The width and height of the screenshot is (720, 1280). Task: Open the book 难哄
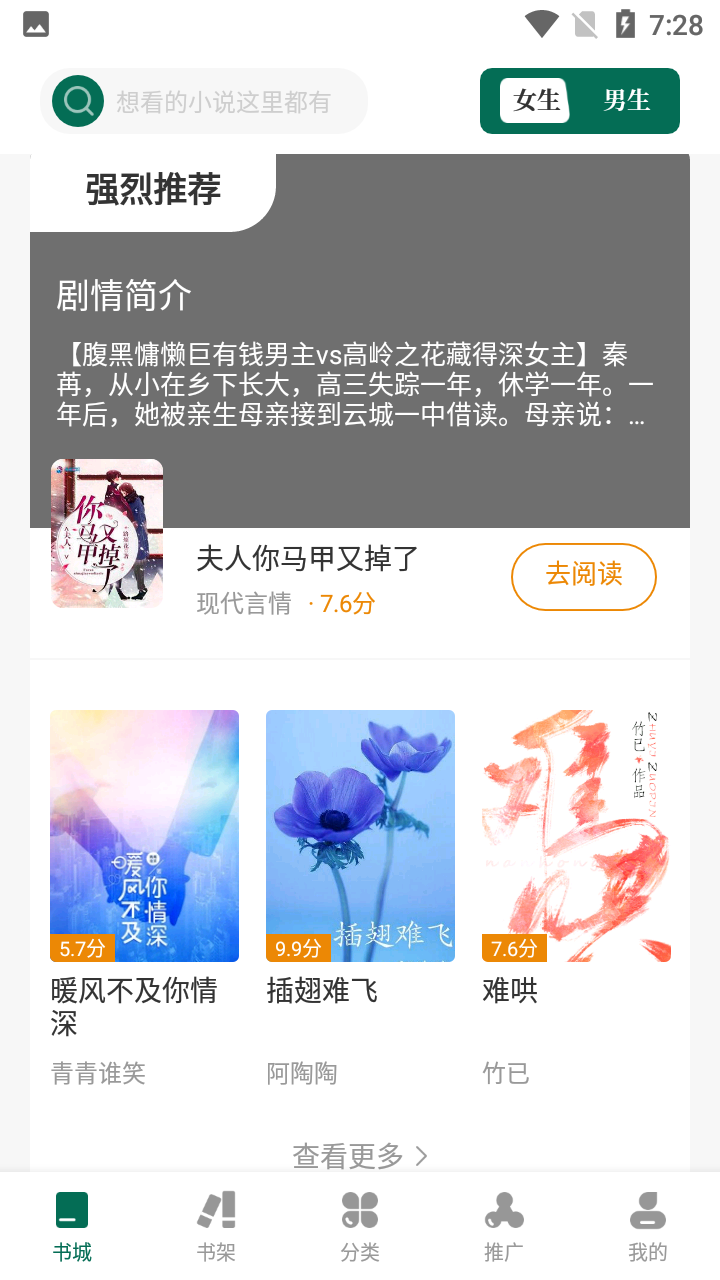pyautogui.click(x=576, y=836)
